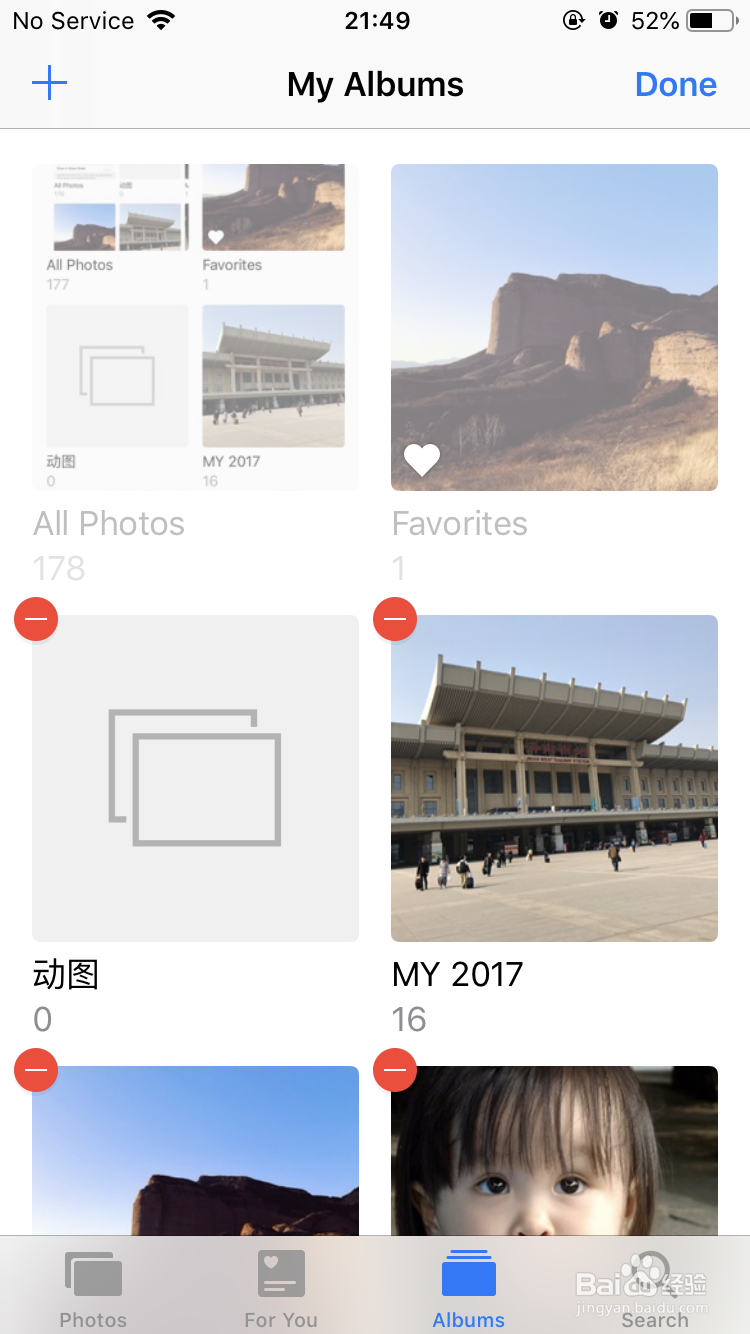
Task: Switch to the Search tab
Action: (x=655, y=1288)
